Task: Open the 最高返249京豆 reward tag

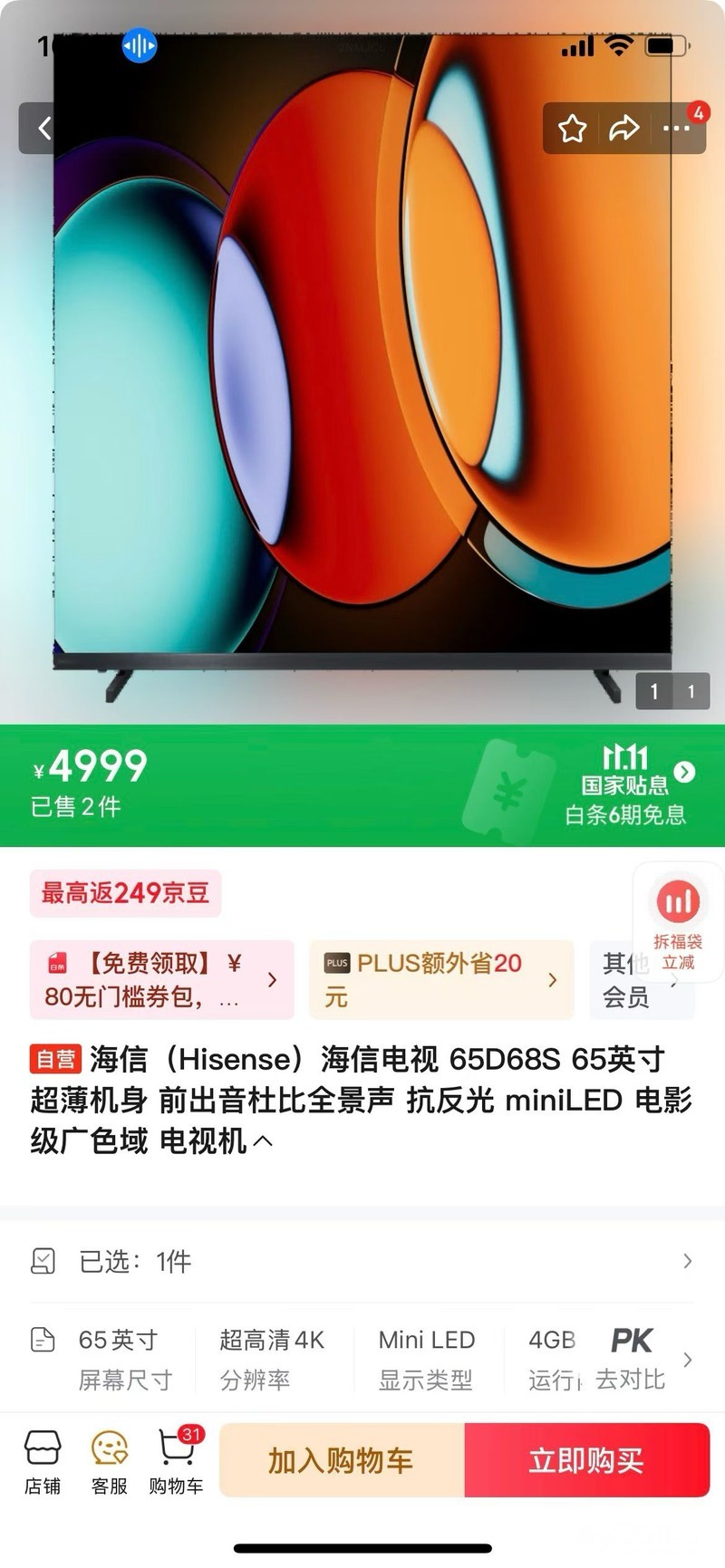Action: (x=125, y=893)
